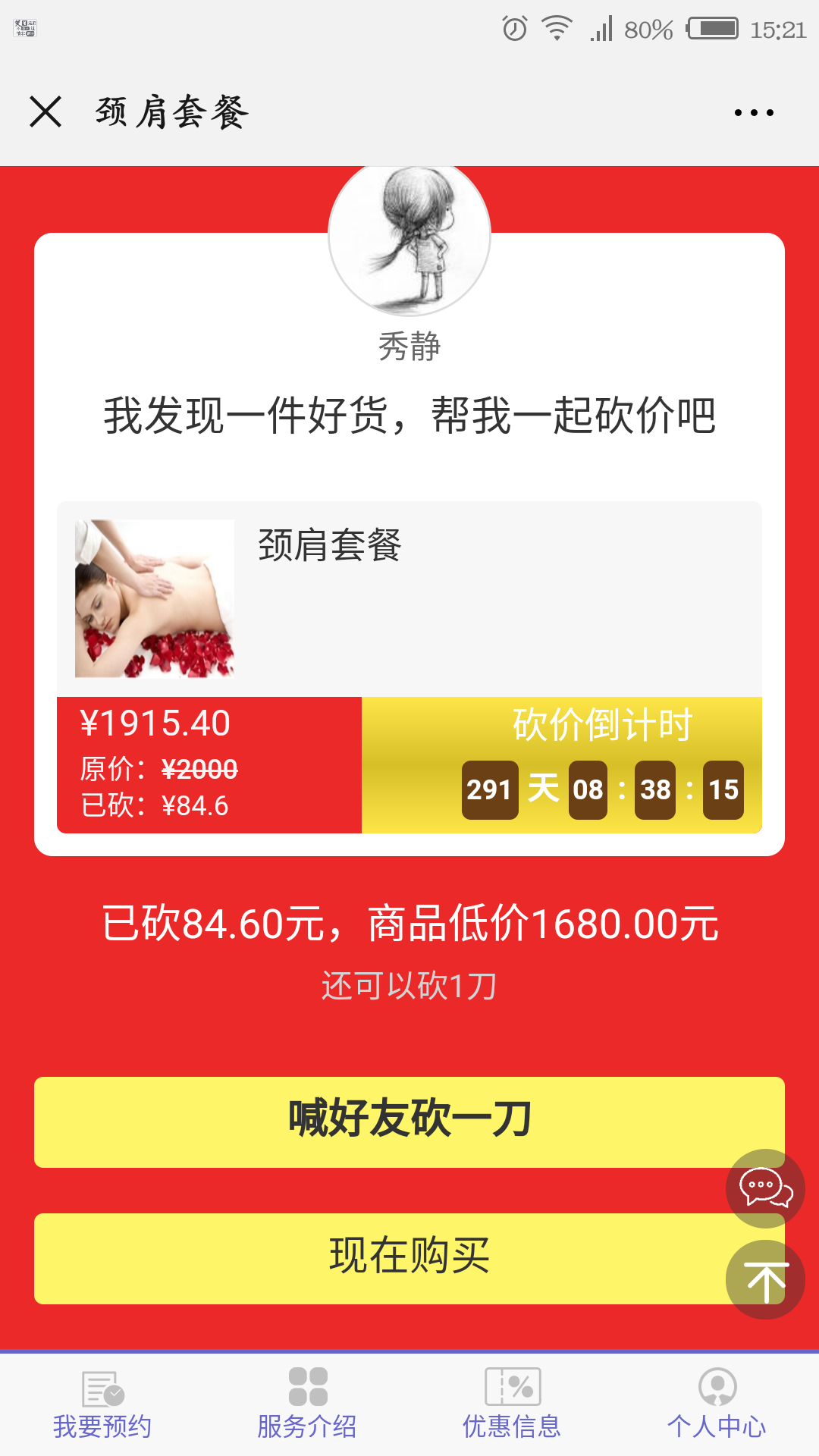The width and height of the screenshot is (819, 1456).
Task: Close the 颈肩套餐 page
Action: [x=45, y=112]
